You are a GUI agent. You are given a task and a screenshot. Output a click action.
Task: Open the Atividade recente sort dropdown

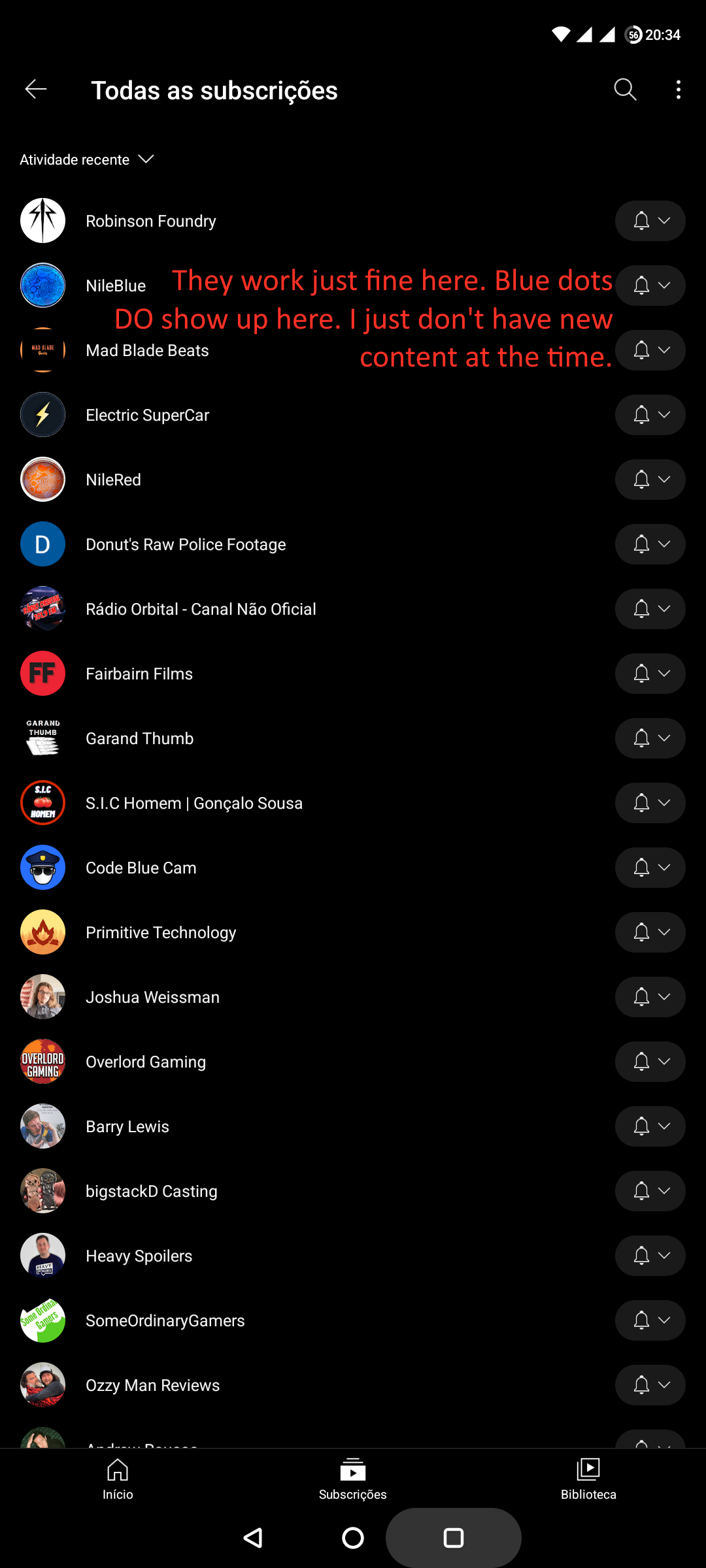click(x=87, y=159)
